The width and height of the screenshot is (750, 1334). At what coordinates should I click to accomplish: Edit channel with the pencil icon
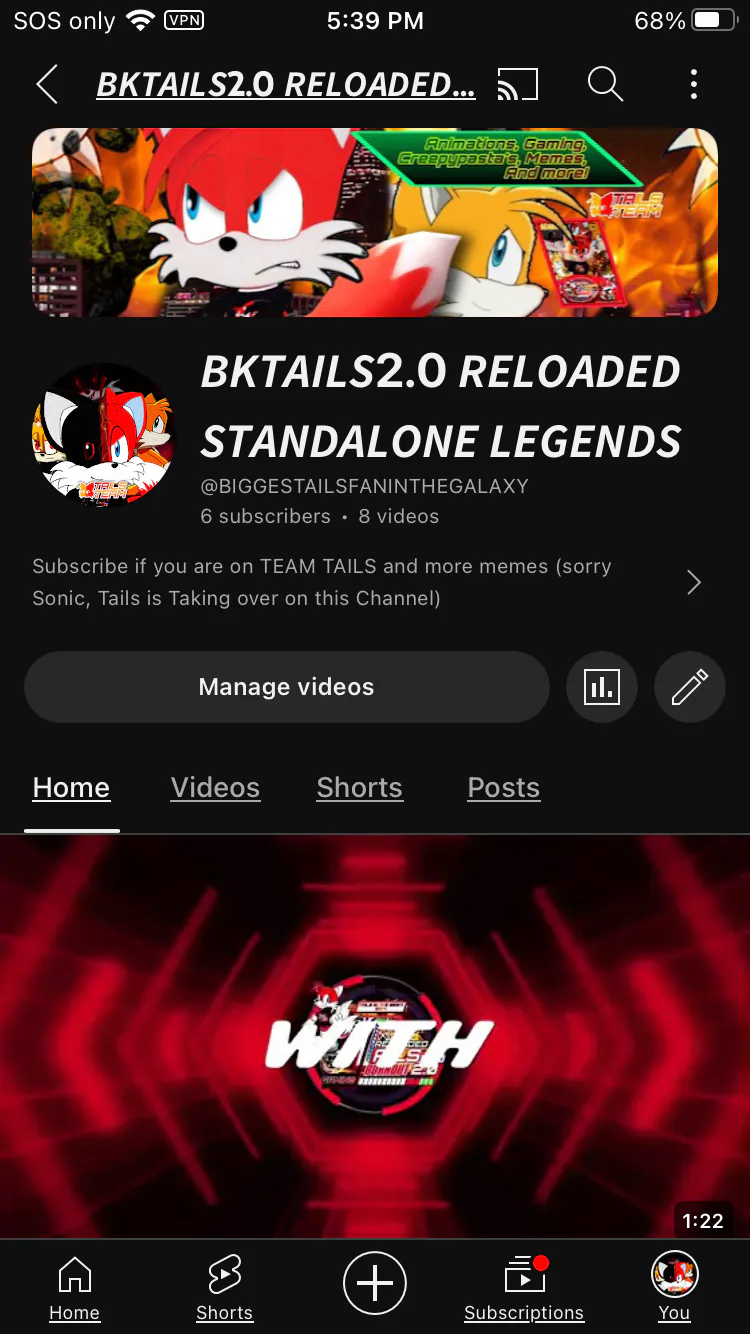(x=689, y=687)
